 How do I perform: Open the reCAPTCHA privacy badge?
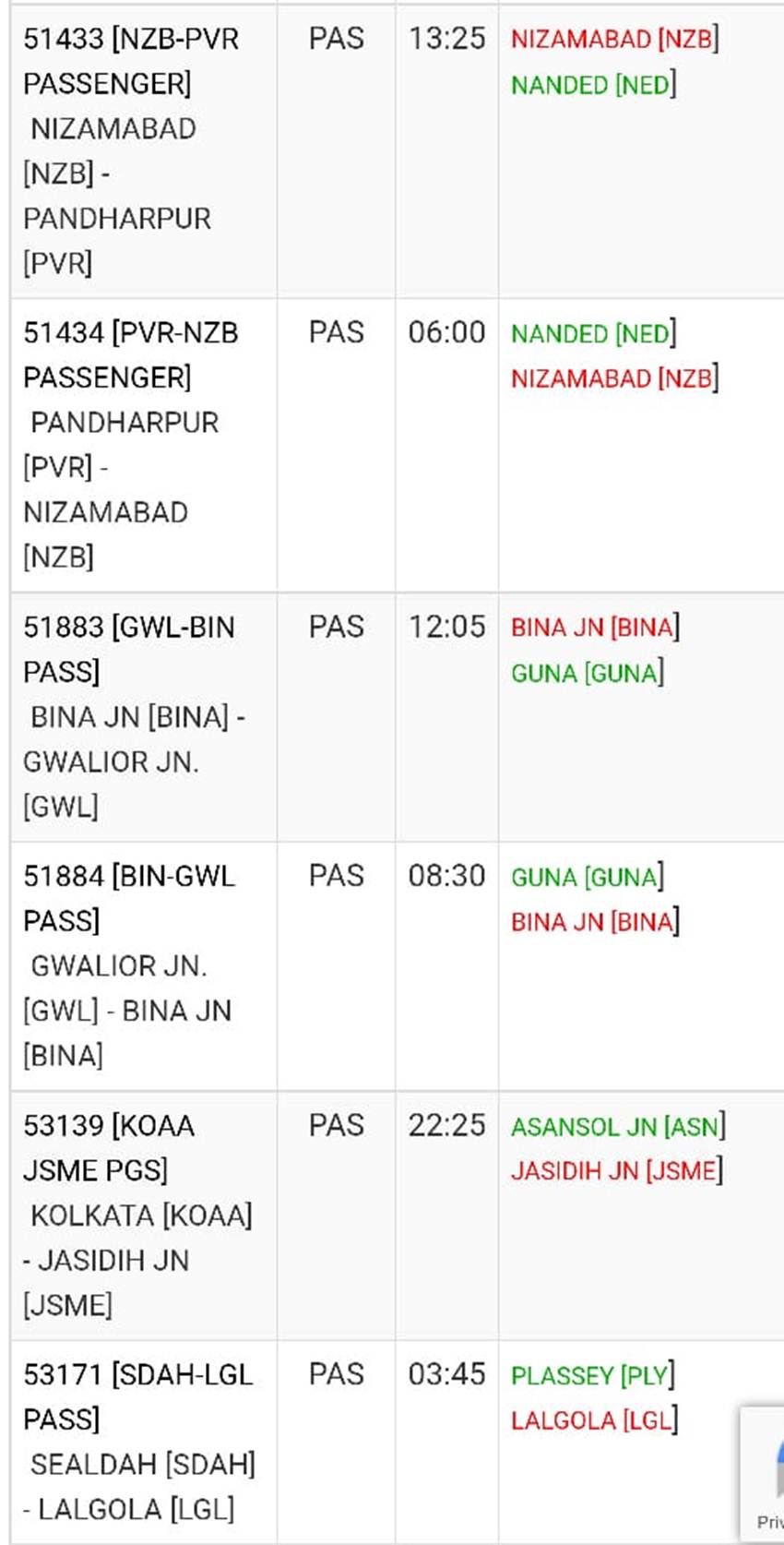pyautogui.click(x=763, y=1473)
